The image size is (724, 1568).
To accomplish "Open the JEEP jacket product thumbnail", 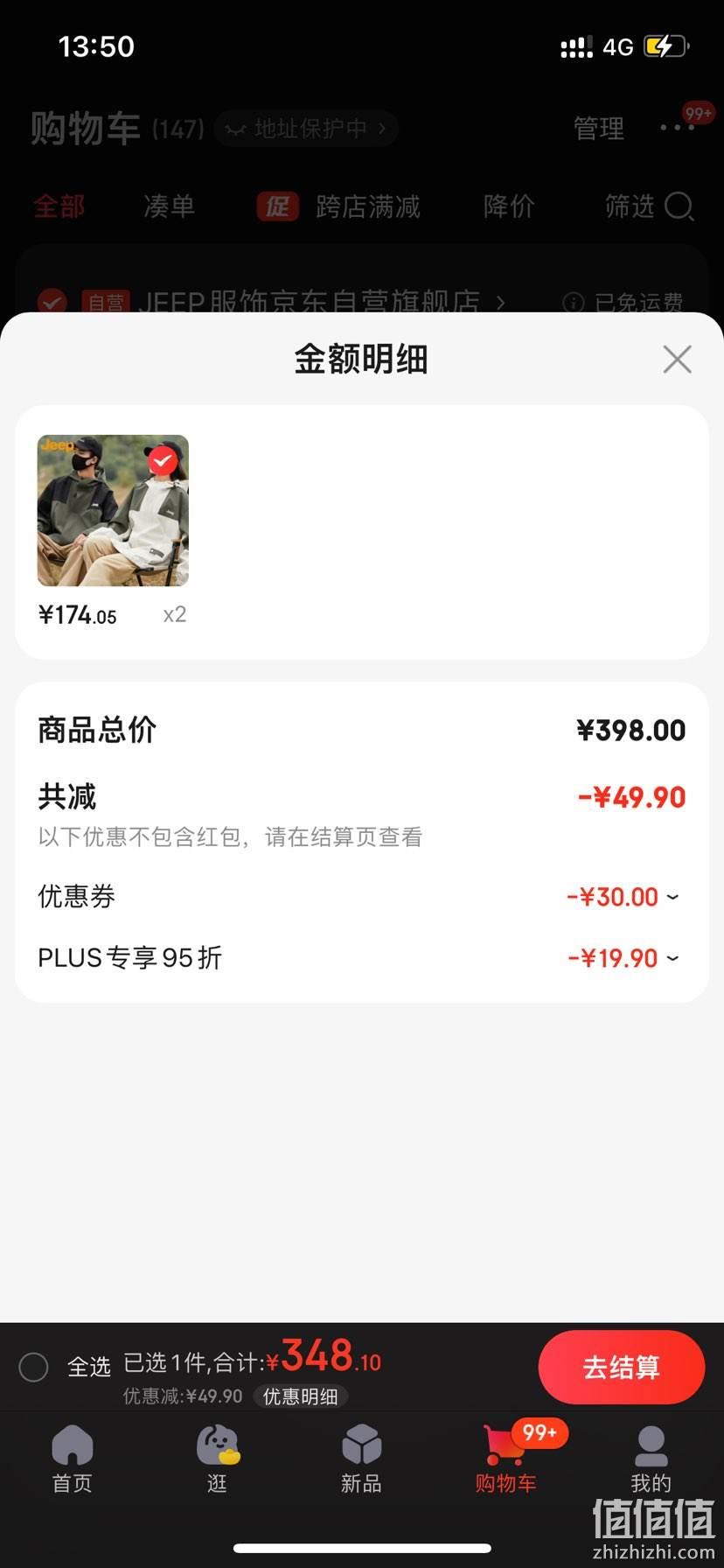I will (113, 510).
